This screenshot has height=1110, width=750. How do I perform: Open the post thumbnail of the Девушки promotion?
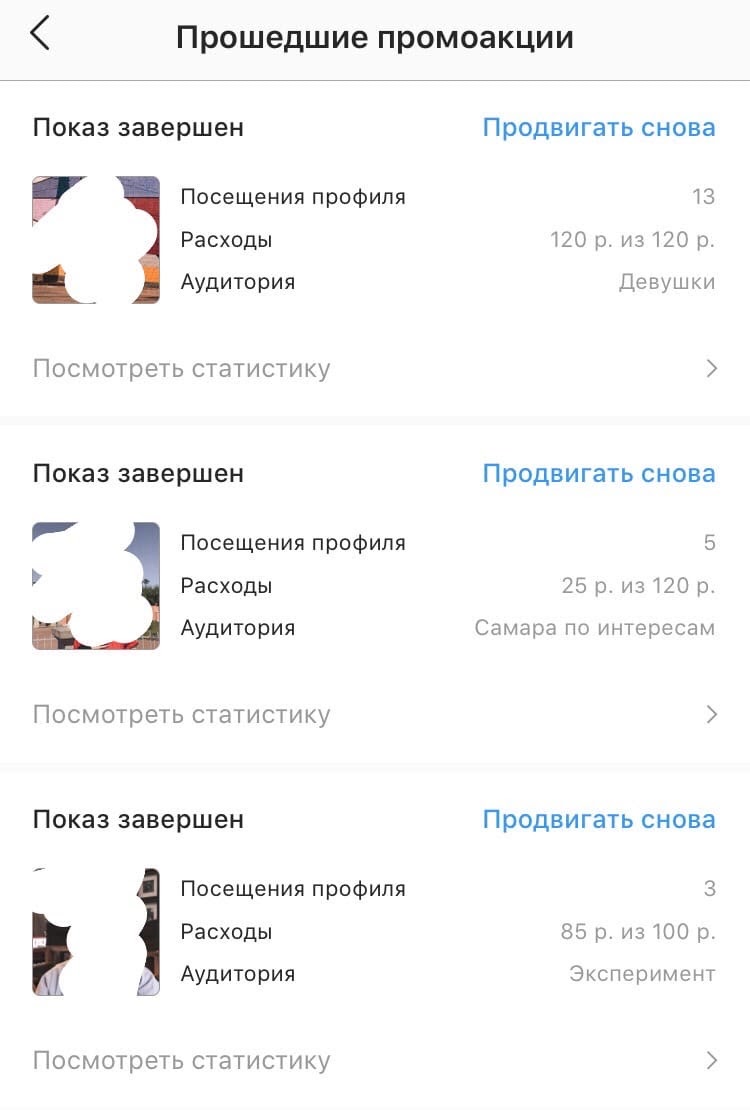[x=96, y=240]
